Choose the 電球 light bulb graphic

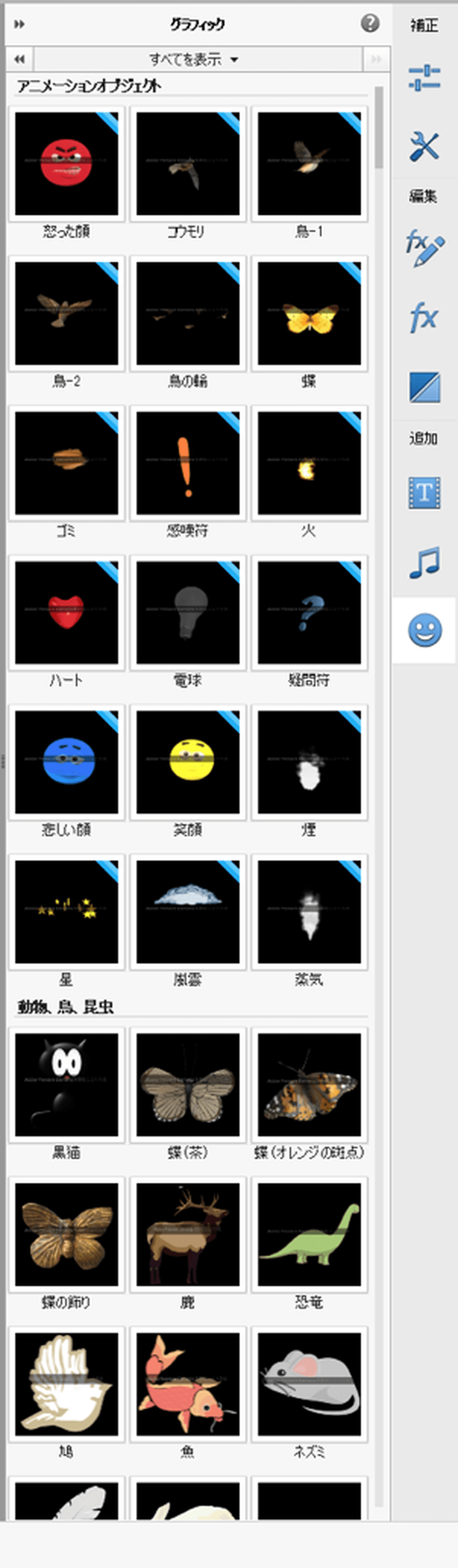(188, 612)
